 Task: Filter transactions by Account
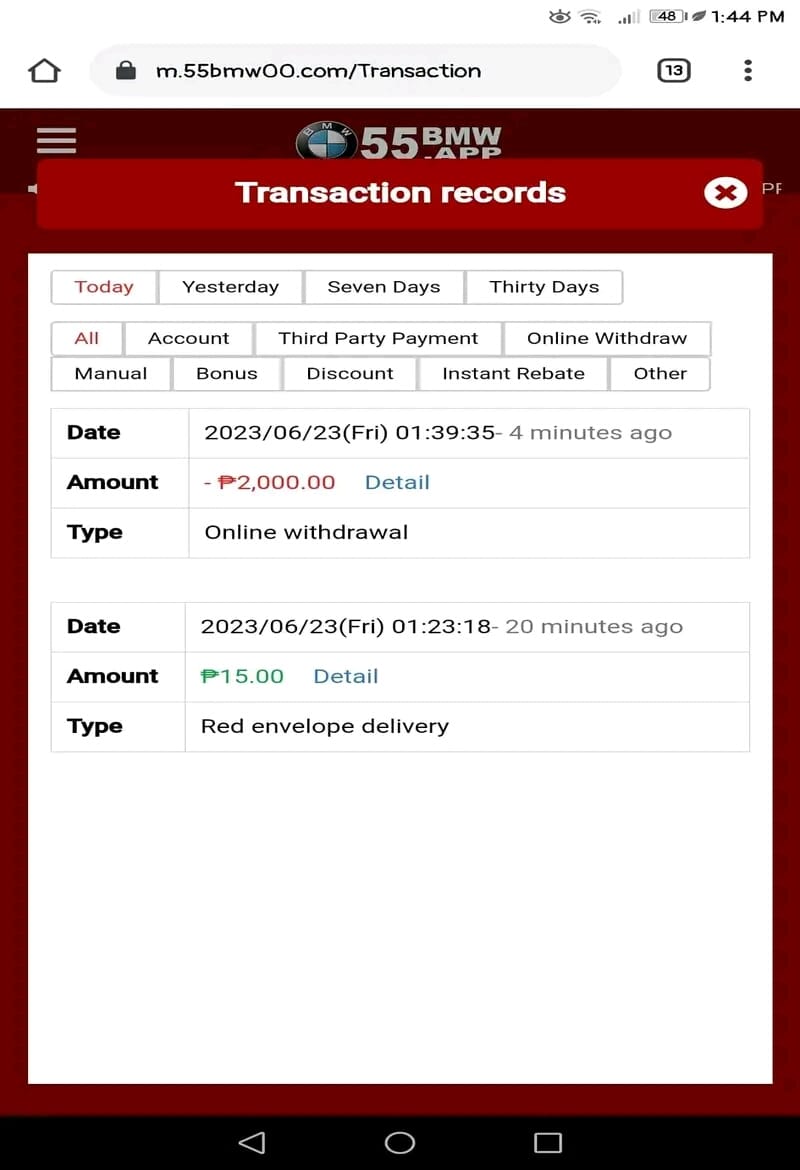click(189, 338)
